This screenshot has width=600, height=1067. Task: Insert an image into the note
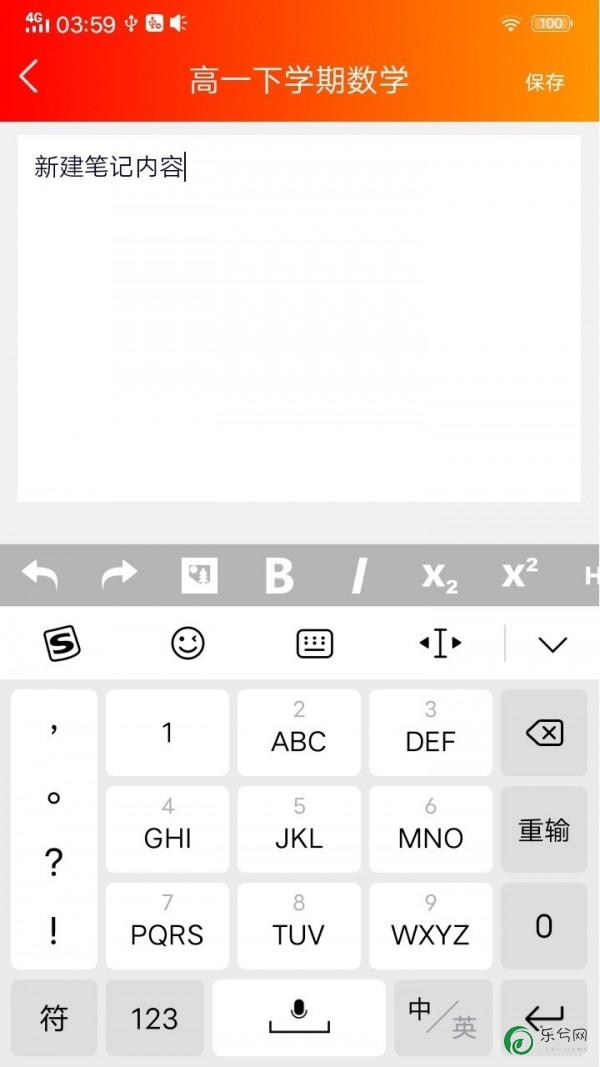coord(199,575)
